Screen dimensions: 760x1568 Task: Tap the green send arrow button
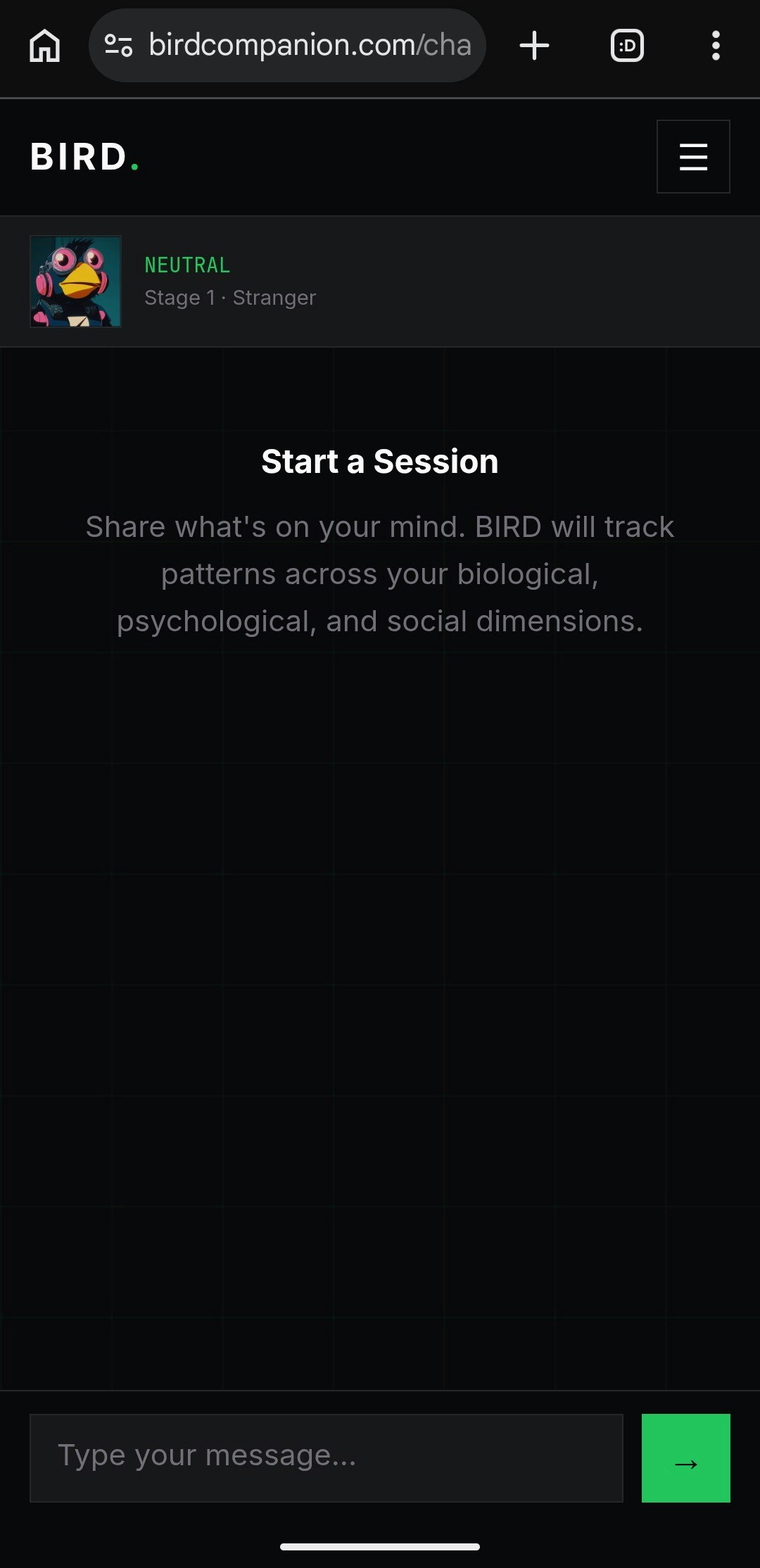tap(685, 1458)
